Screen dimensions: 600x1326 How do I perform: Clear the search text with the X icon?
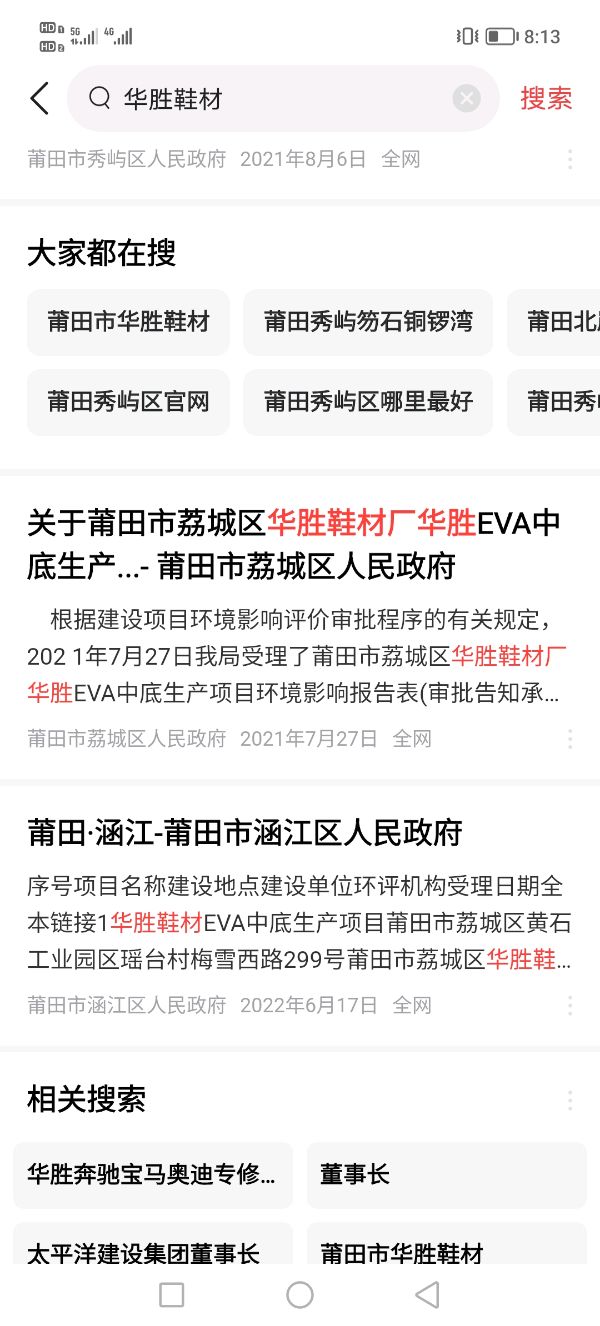(466, 98)
